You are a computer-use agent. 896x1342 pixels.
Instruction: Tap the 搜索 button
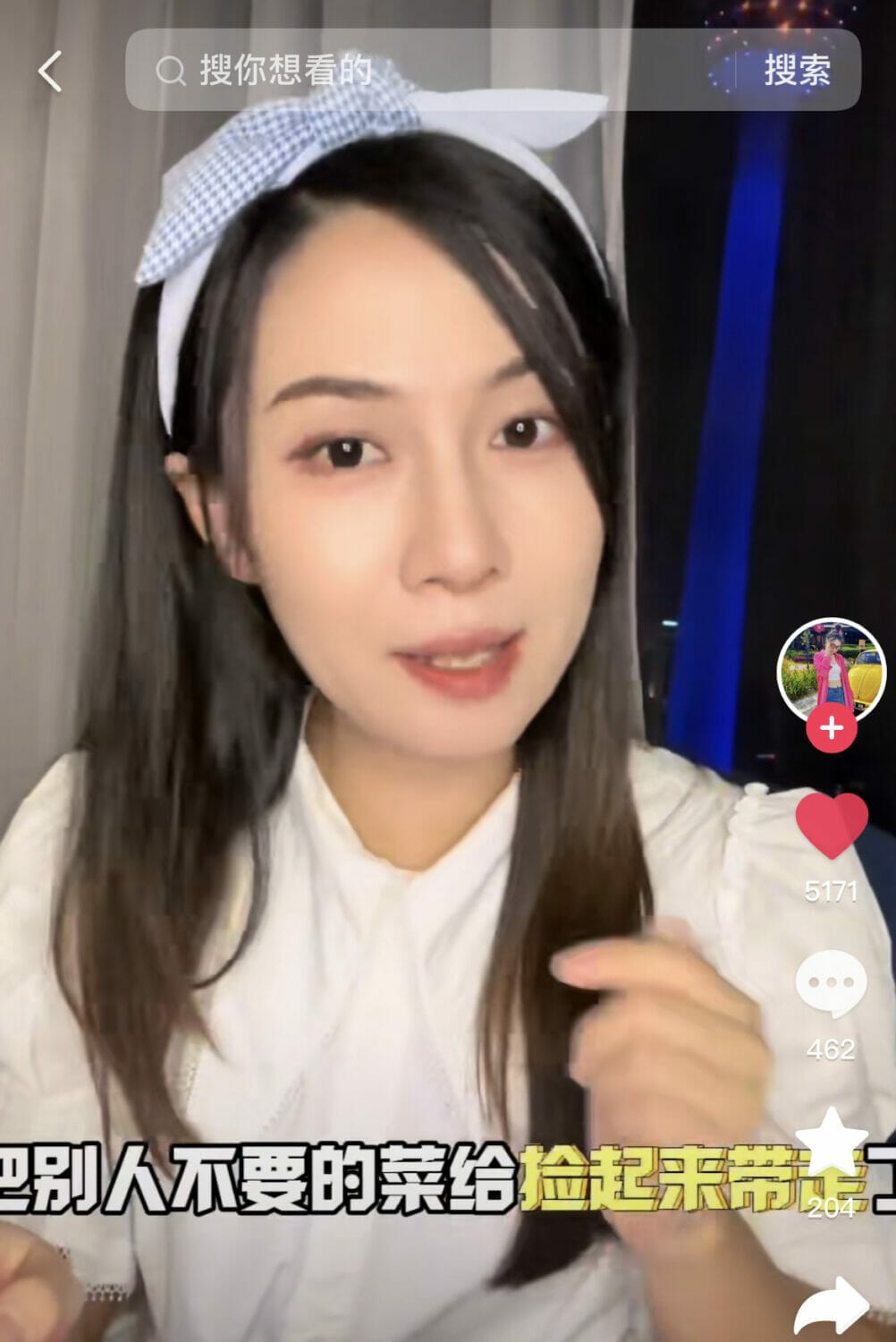[797, 70]
